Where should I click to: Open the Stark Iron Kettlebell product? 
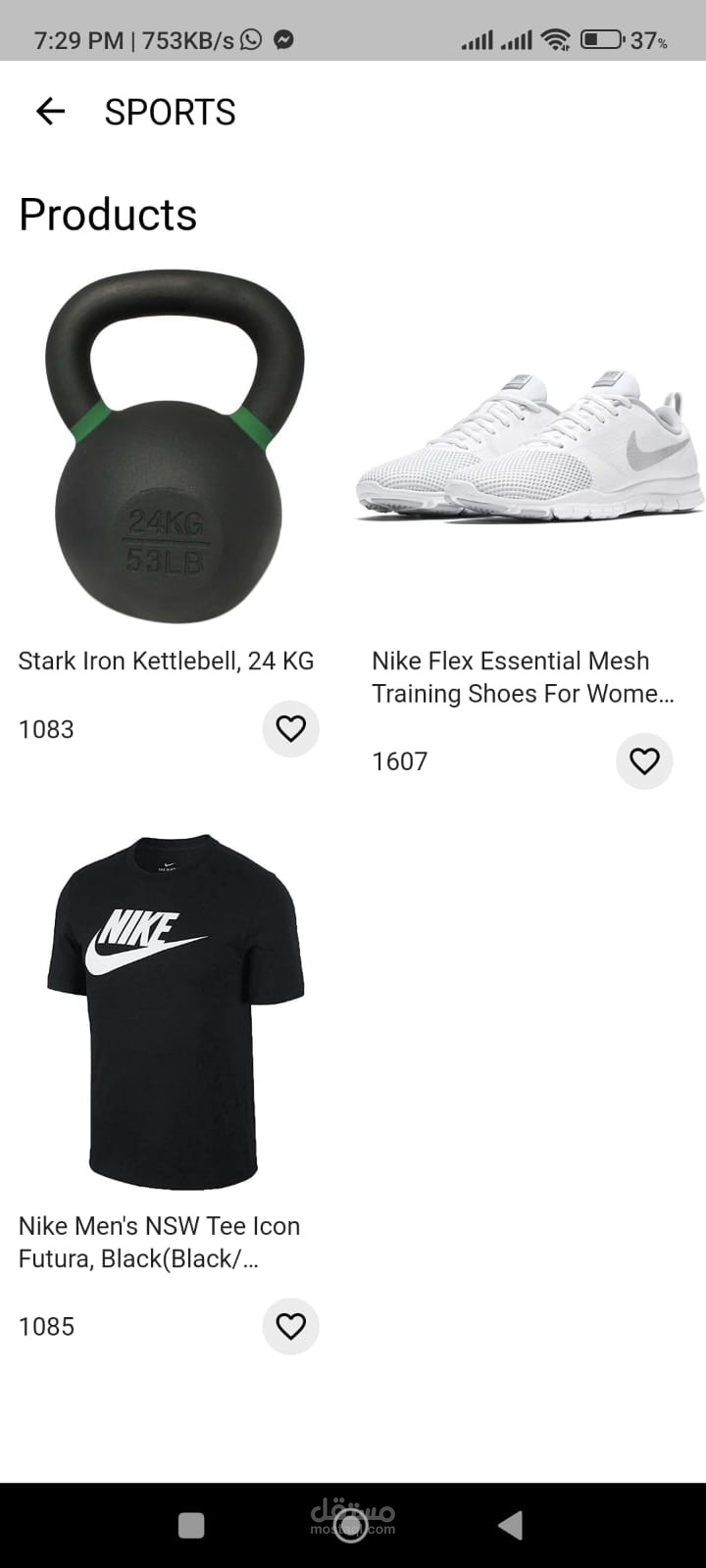tap(175, 448)
